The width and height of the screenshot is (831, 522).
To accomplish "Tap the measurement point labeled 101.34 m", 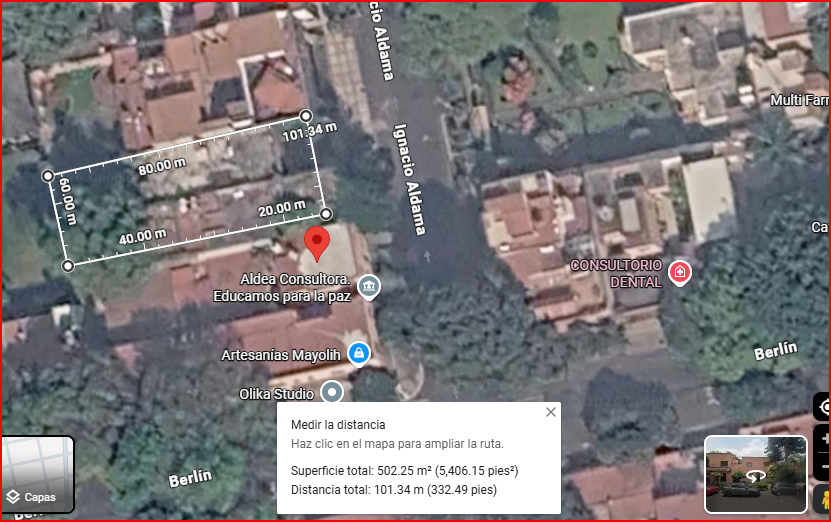I will (306, 117).
